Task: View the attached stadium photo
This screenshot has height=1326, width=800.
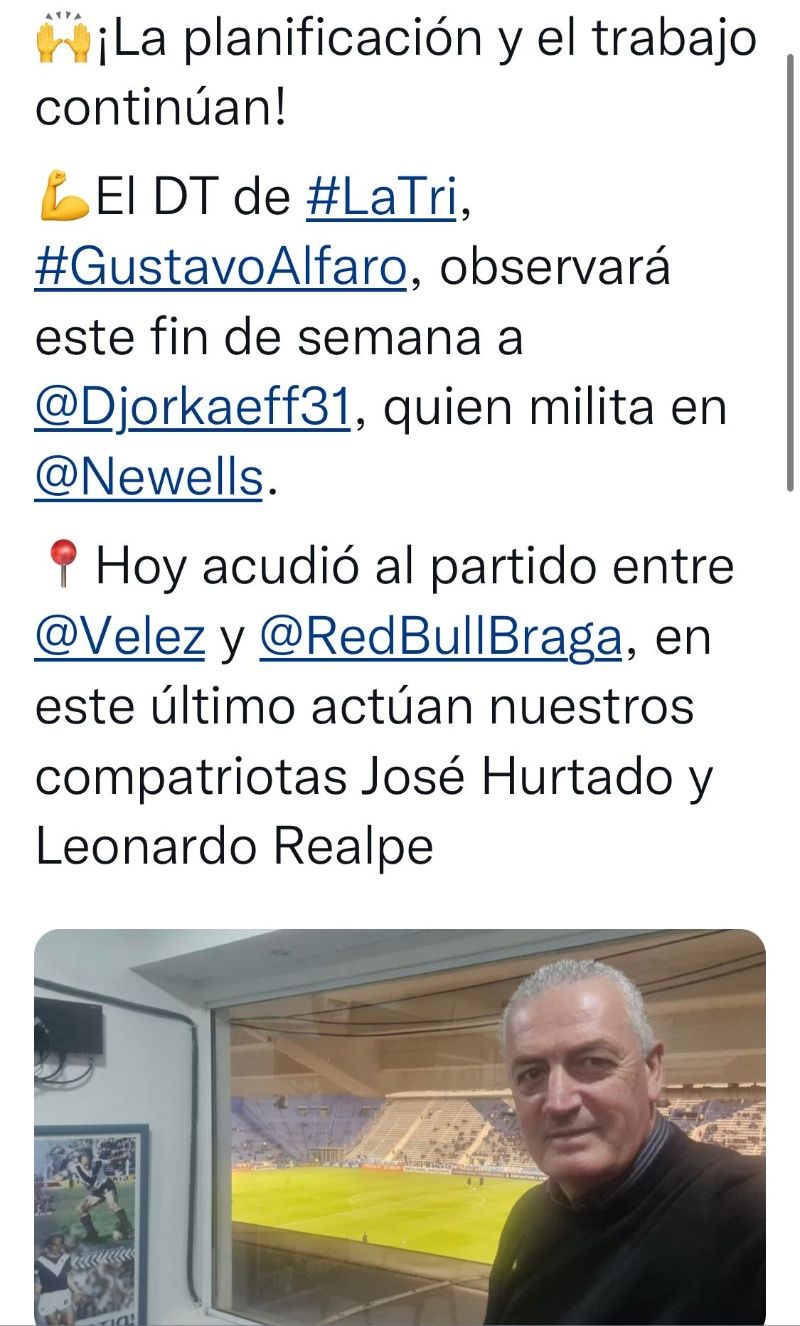Action: 400,1127
